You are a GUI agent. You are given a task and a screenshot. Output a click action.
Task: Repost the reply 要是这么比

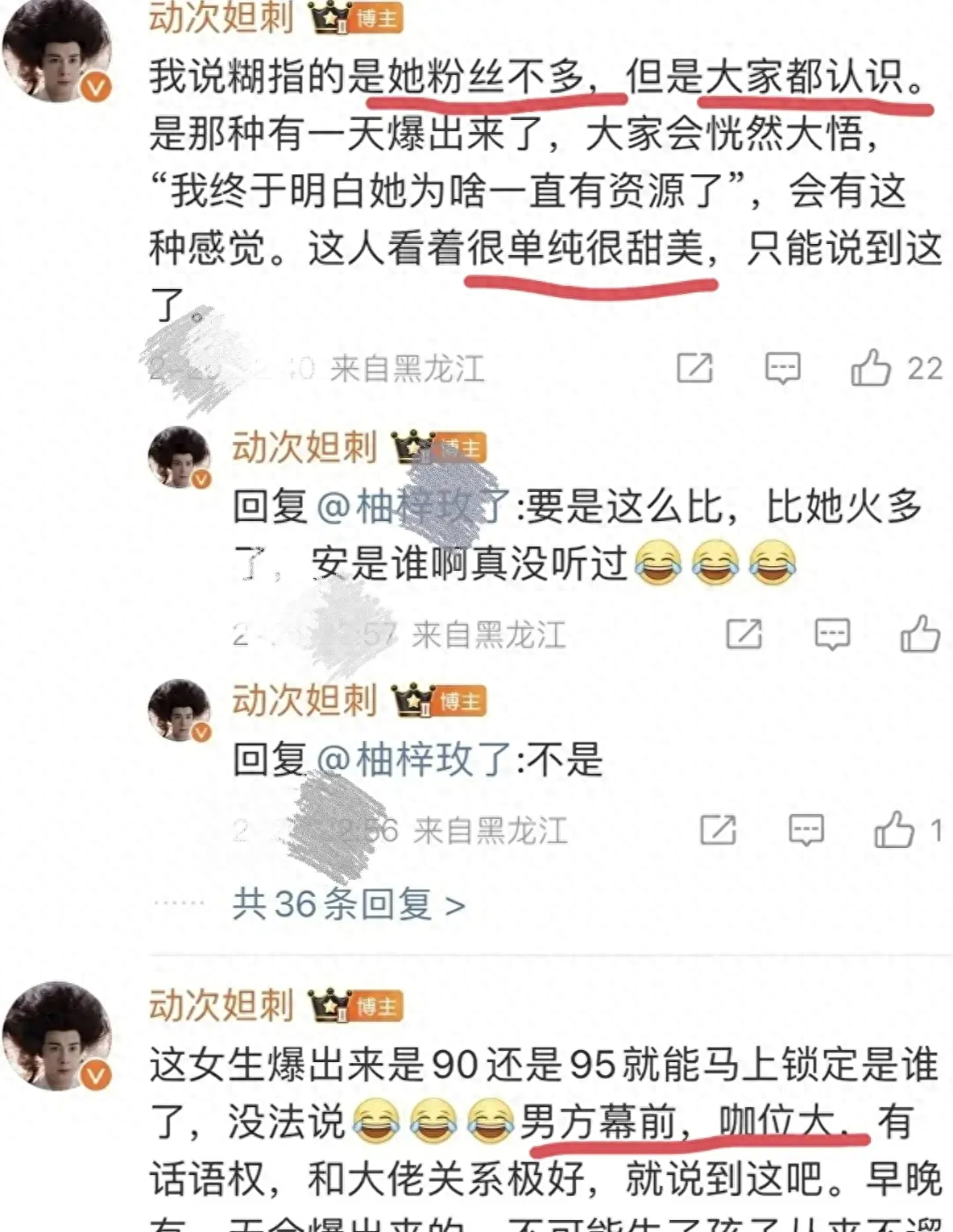(x=744, y=635)
